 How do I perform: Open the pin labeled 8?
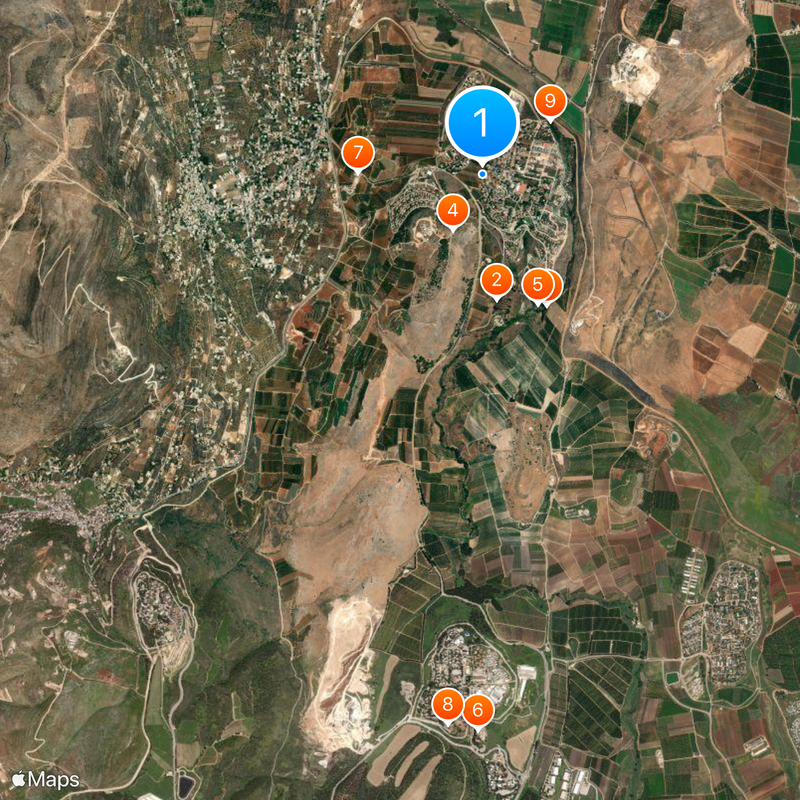coord(447,705)
